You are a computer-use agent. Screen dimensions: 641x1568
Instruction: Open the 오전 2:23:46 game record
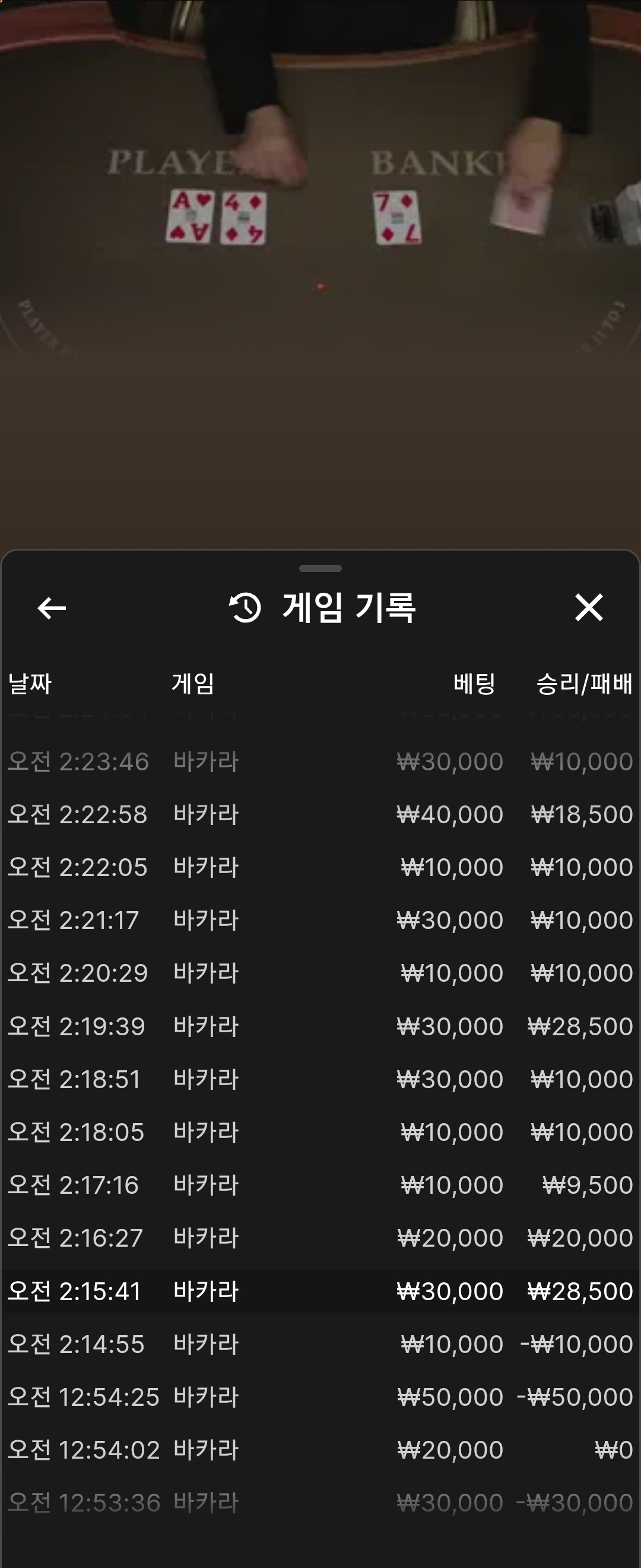pos(320,761)
